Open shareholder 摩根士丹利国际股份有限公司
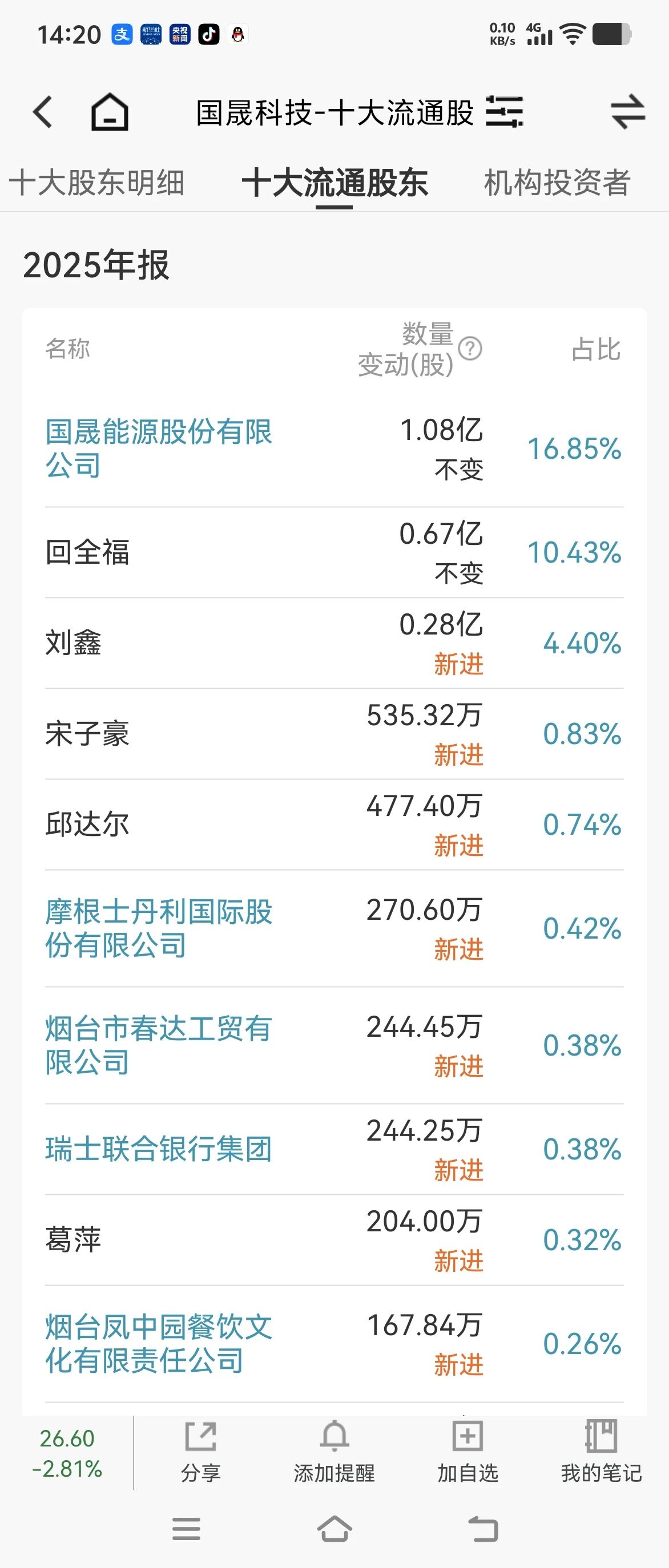Viewport: 669px width, 1568px height. pos(158,928)
